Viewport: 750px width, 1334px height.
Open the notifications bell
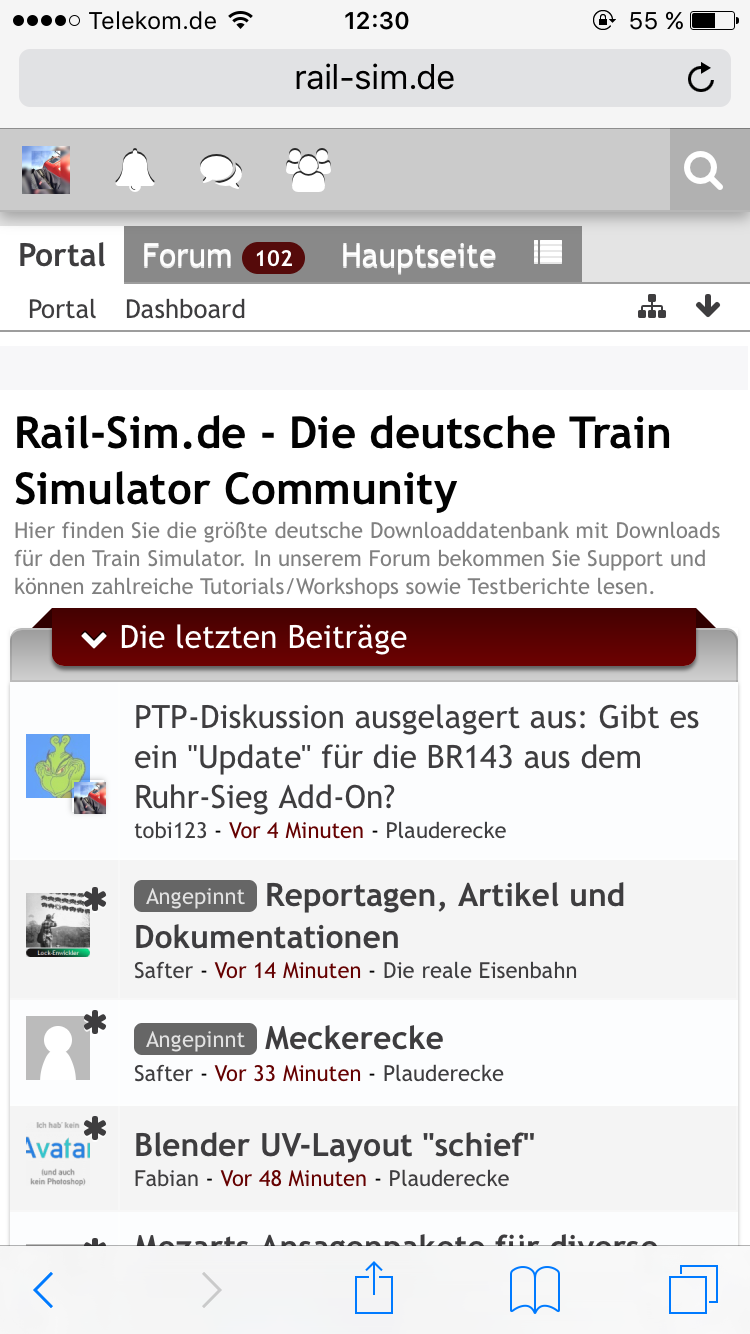pos(135,170)
